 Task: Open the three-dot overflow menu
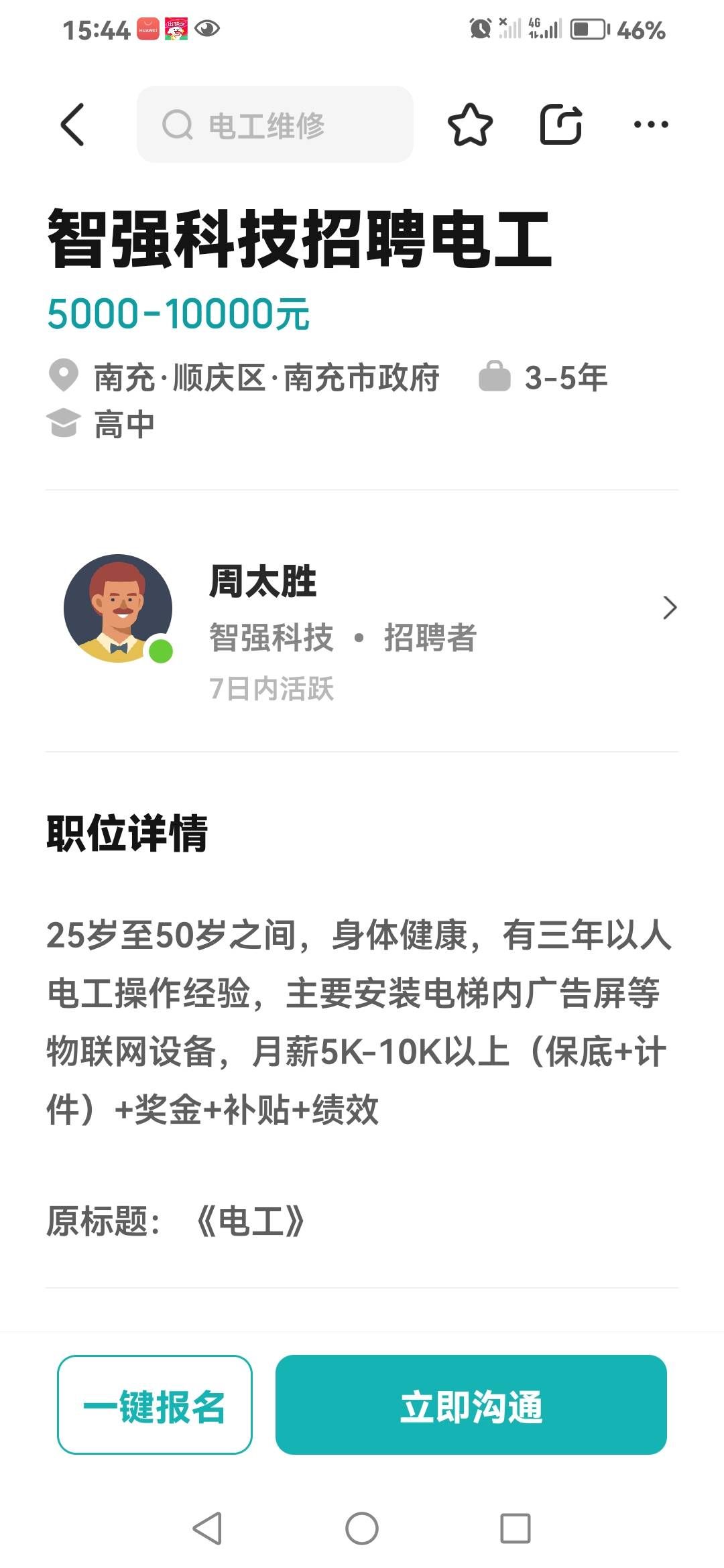point(650,125)
